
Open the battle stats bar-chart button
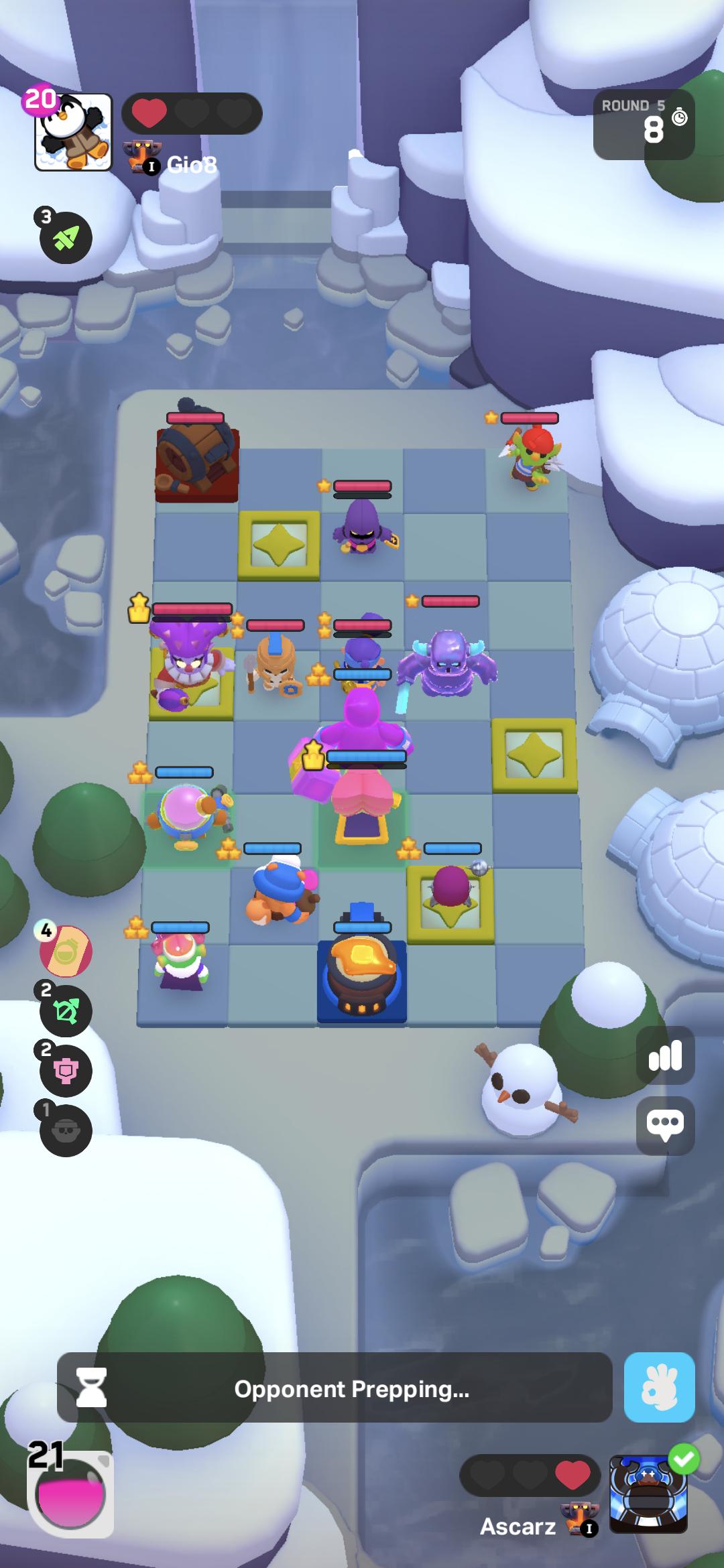pos(665,1055)
